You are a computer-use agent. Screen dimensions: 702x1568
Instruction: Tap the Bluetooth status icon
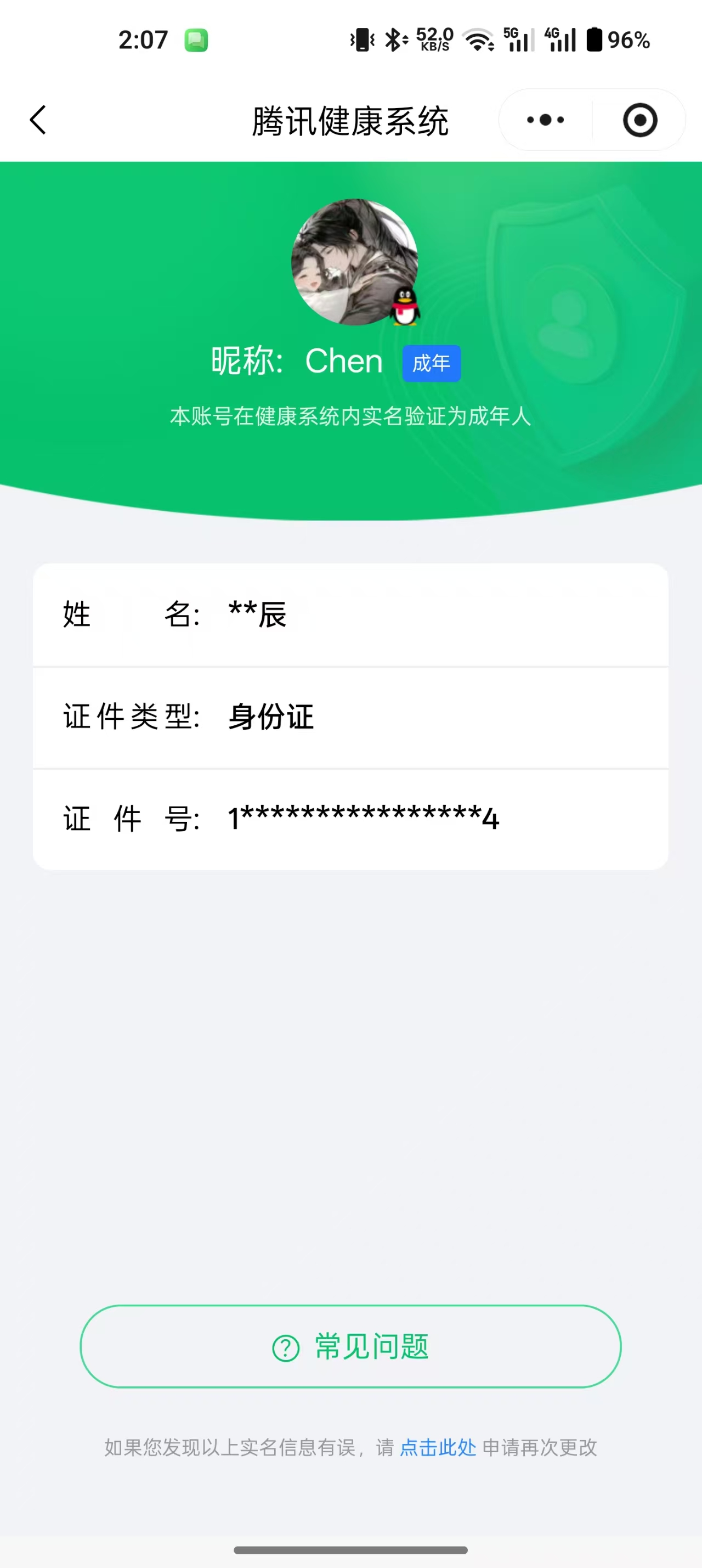point(393,39)
